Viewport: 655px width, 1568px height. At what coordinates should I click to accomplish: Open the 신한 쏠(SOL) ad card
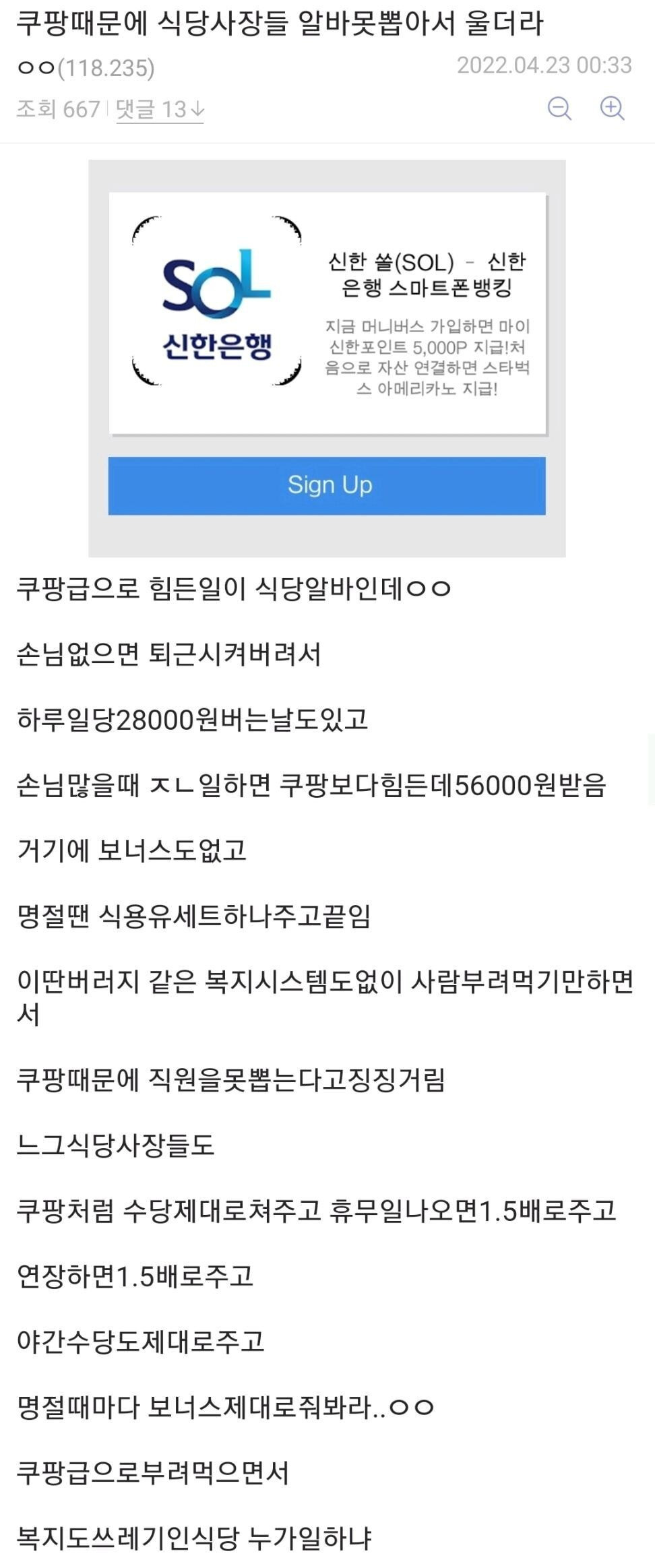(x=327, y=314)
